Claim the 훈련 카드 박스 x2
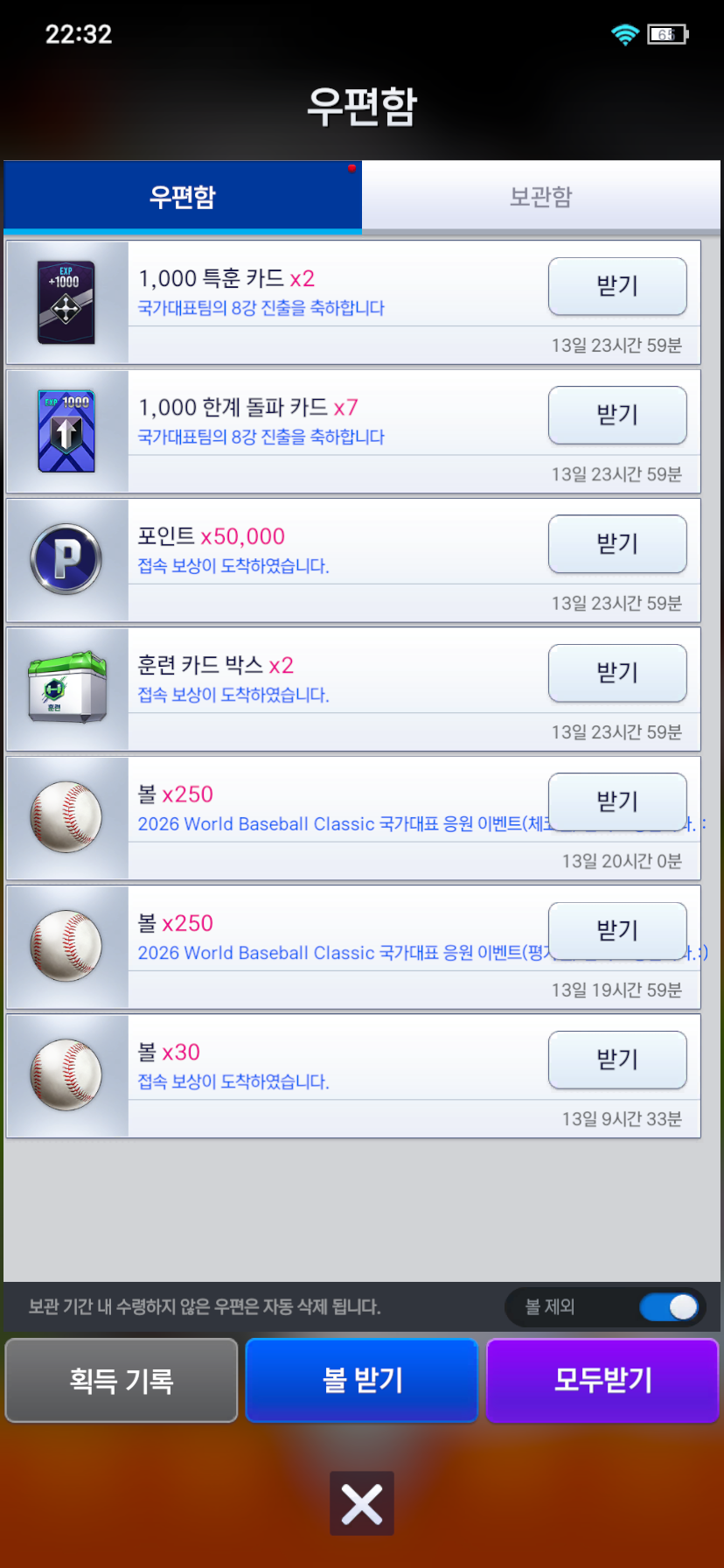 coord(617,673)
